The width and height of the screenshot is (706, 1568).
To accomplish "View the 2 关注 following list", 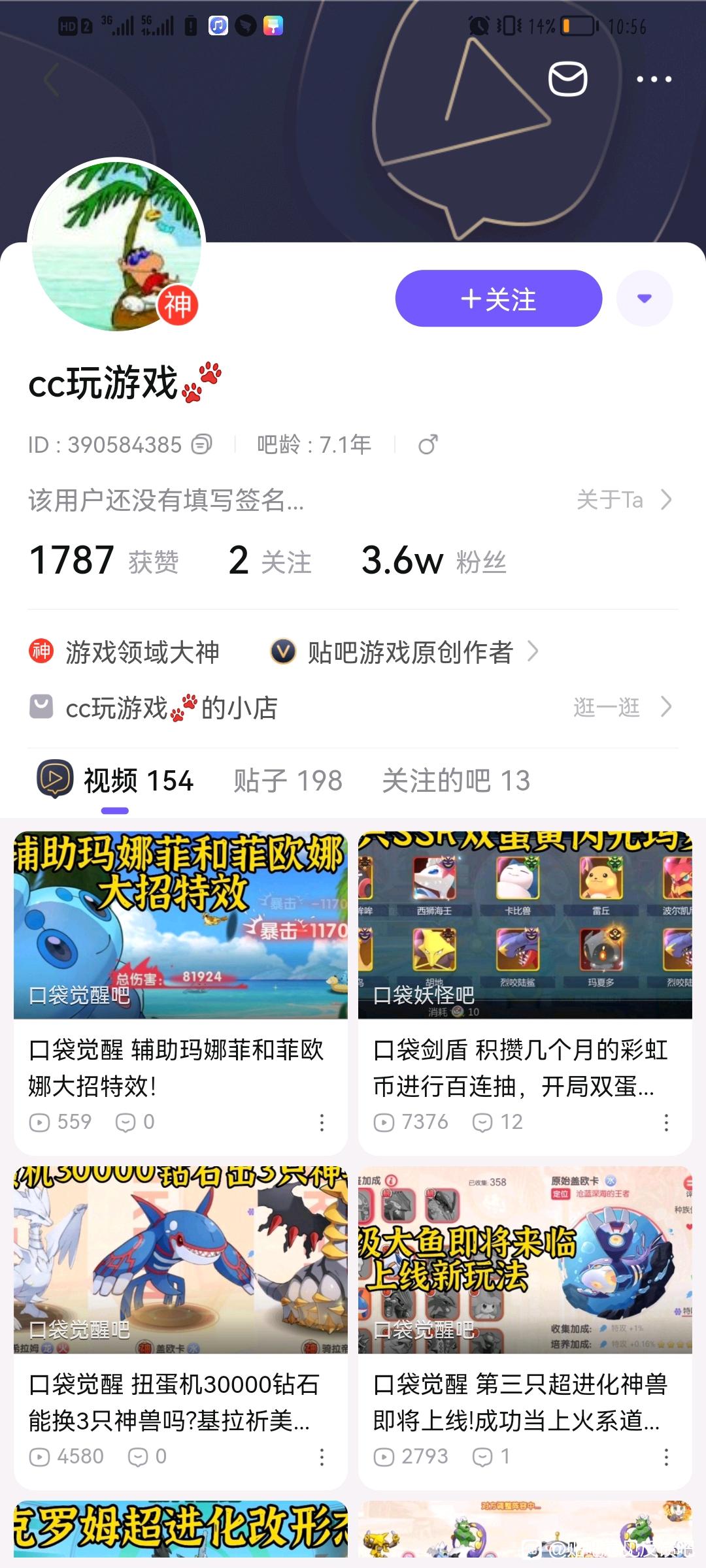I will 269,561.
